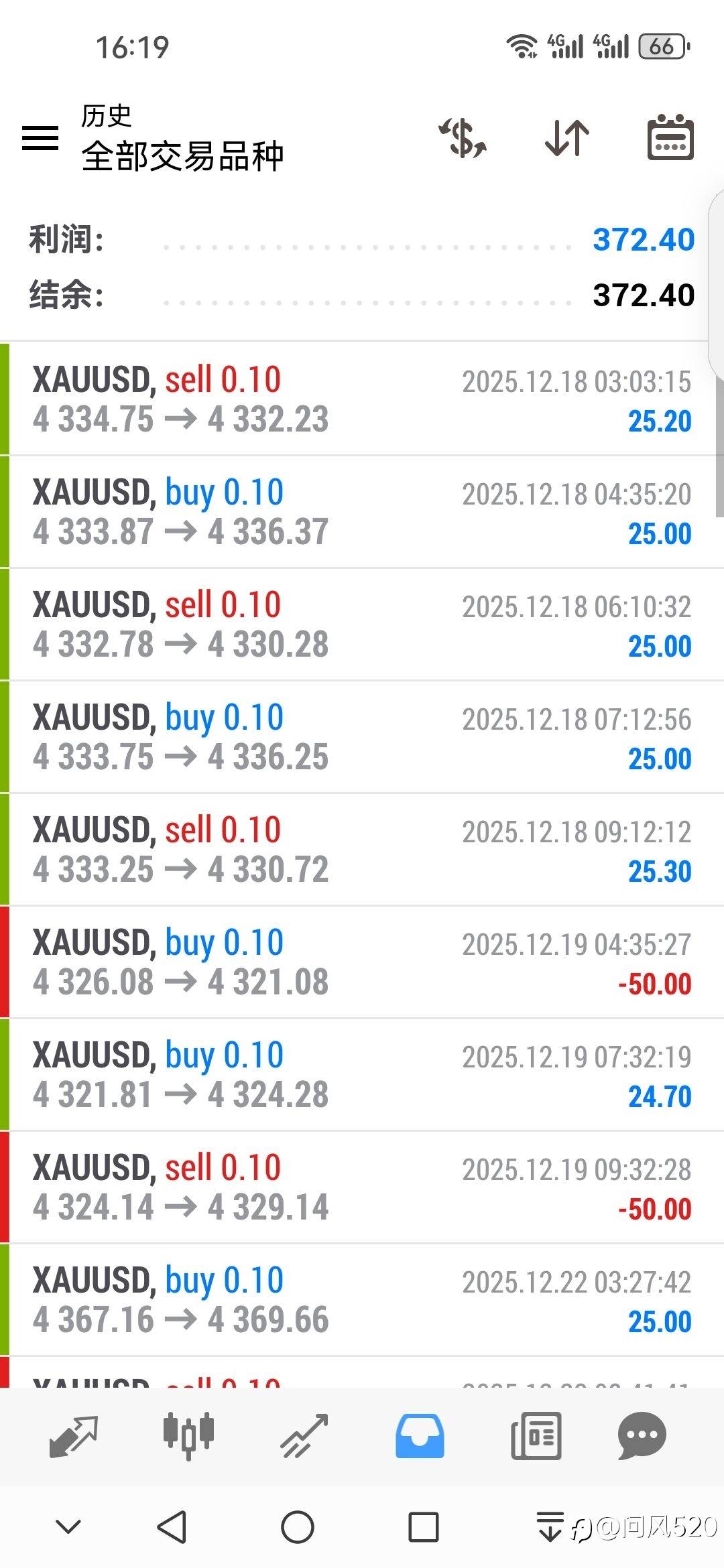Open the hamburger drawer menu
The width and height of the screenshot is (724, 1568).
coord(40,138)
